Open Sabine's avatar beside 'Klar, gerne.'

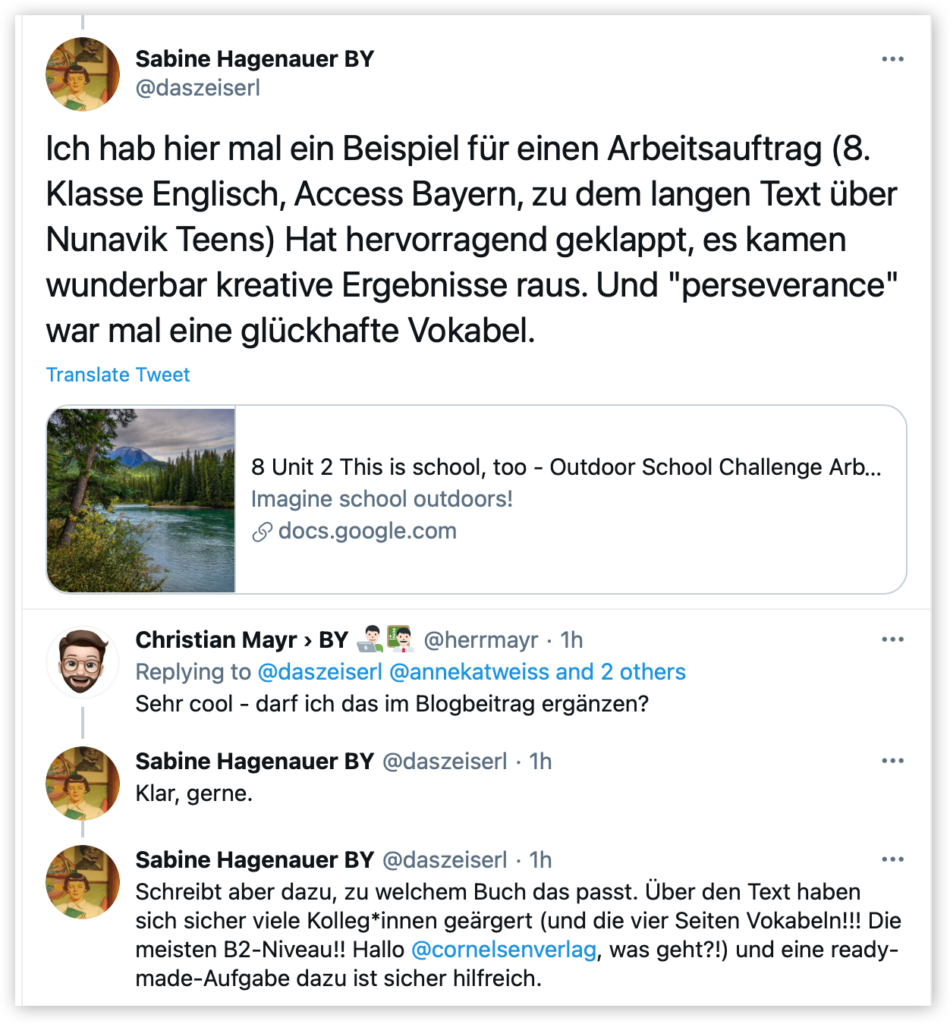(x=82, y=783)
